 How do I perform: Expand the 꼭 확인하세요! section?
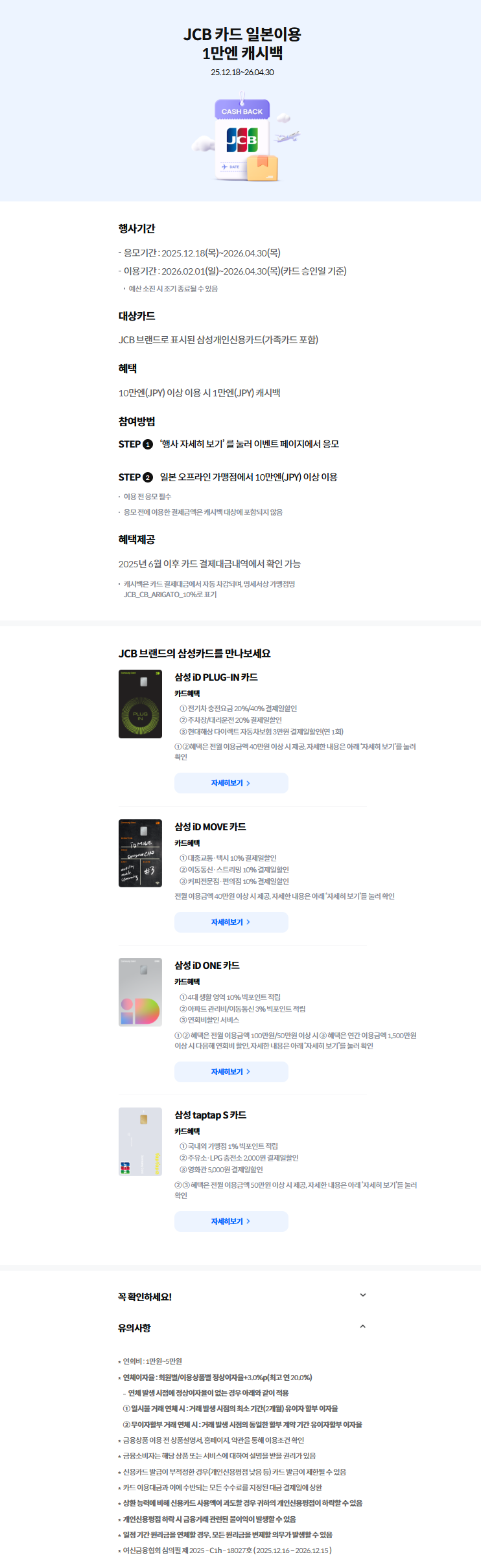[x=362, y=1295]
